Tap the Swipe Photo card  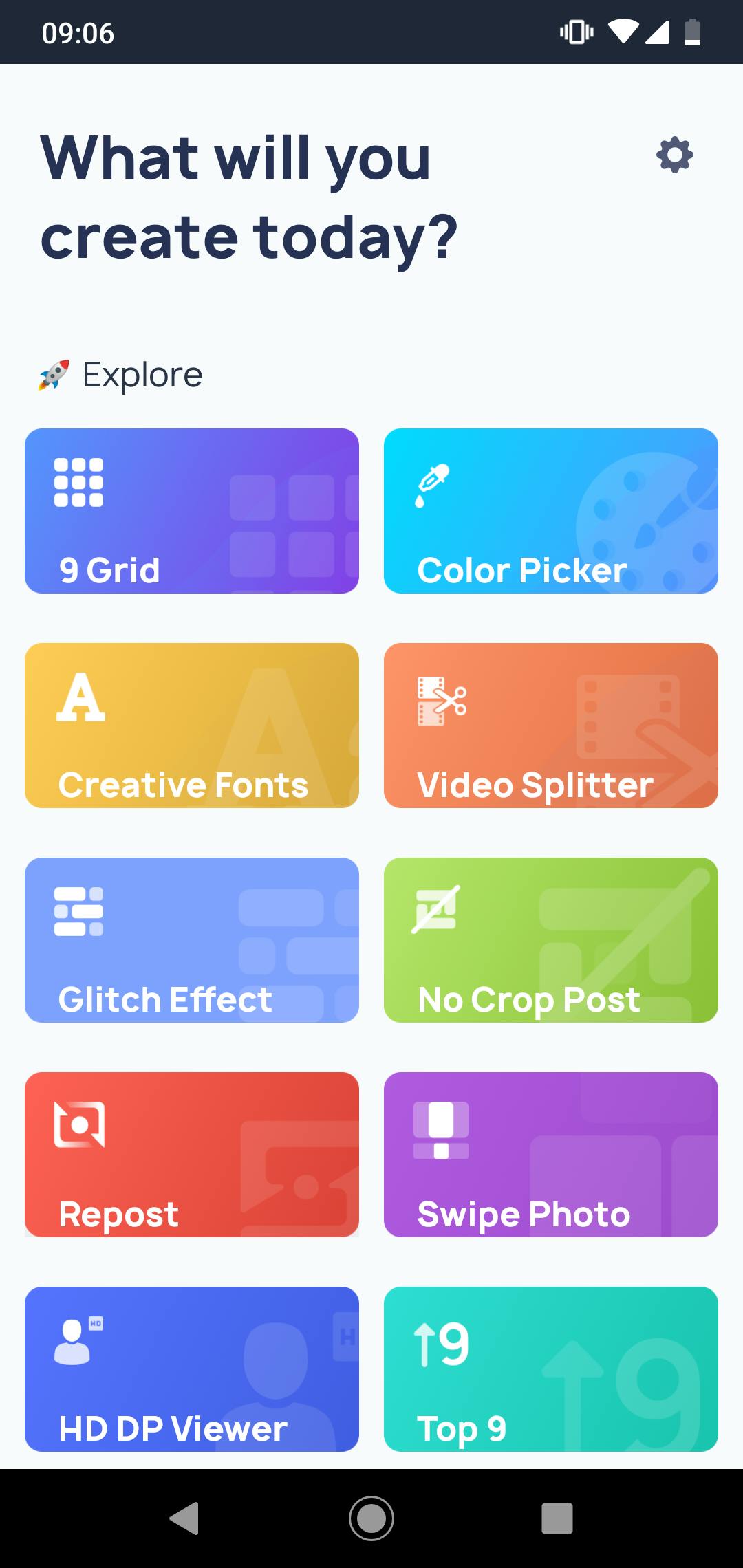point(550,1155)
